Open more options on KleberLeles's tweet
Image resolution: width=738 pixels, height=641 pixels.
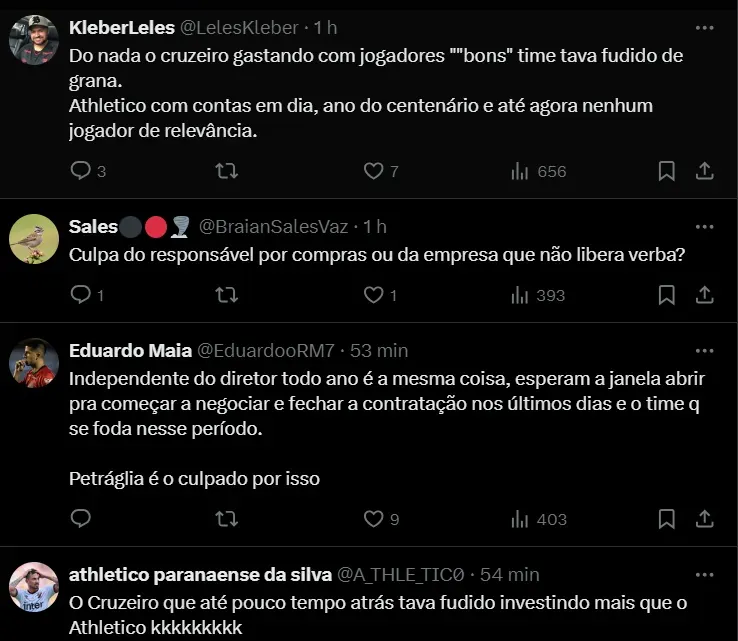pyautogui.click(x=704, y=27)
